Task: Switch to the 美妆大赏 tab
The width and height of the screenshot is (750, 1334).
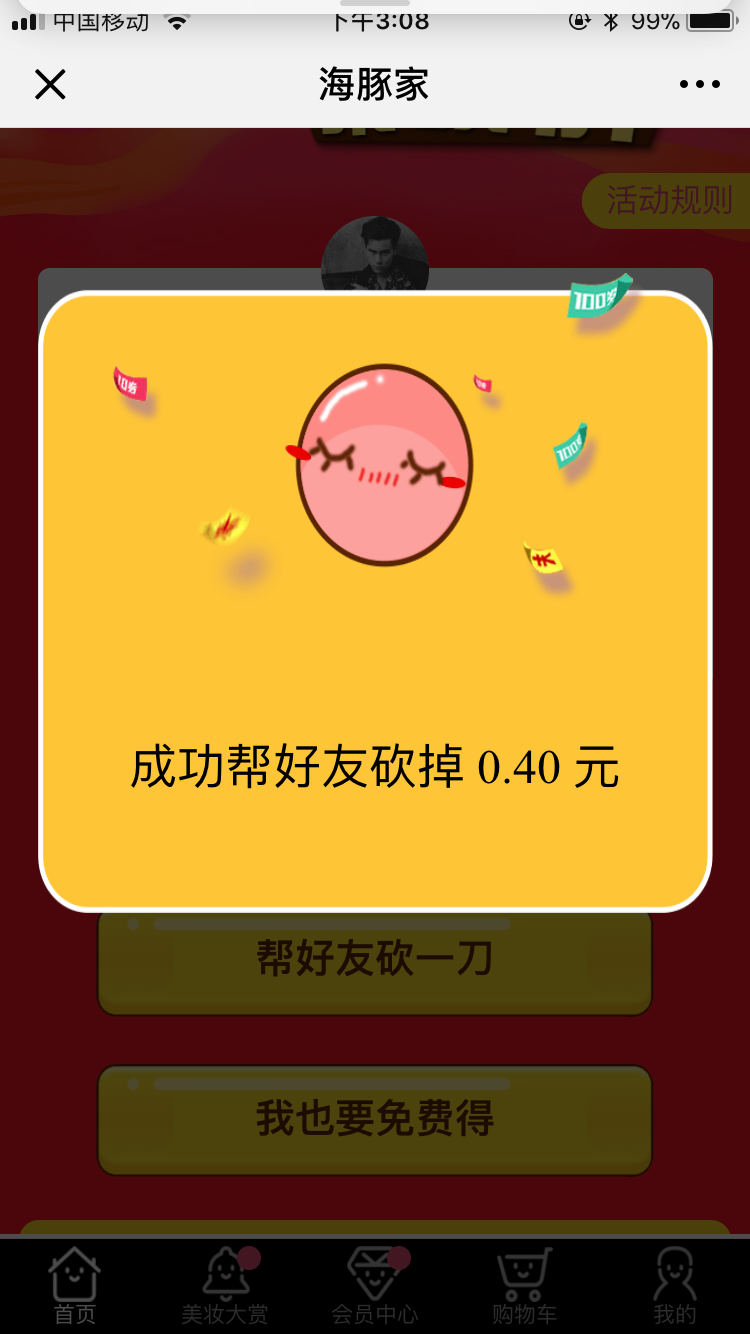Action: point(225,1287)
